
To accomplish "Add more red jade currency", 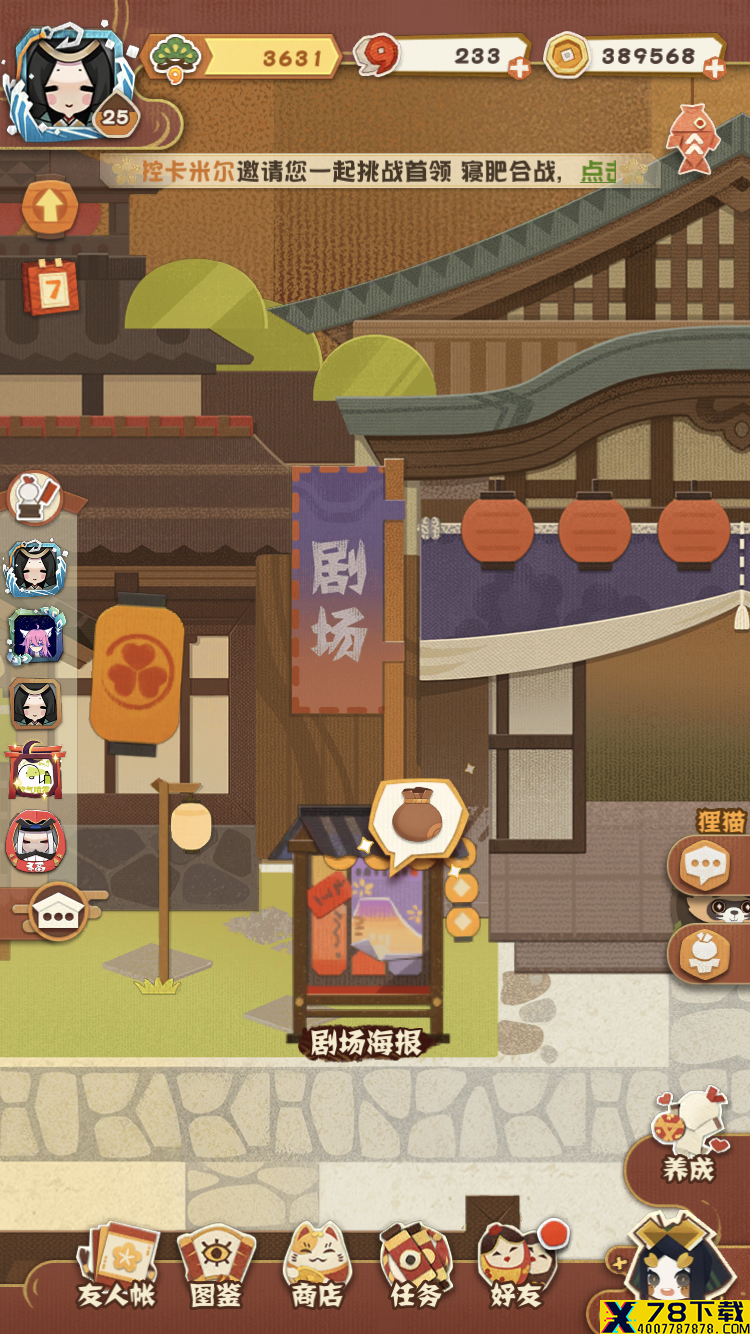I will [x=518, y=69].
